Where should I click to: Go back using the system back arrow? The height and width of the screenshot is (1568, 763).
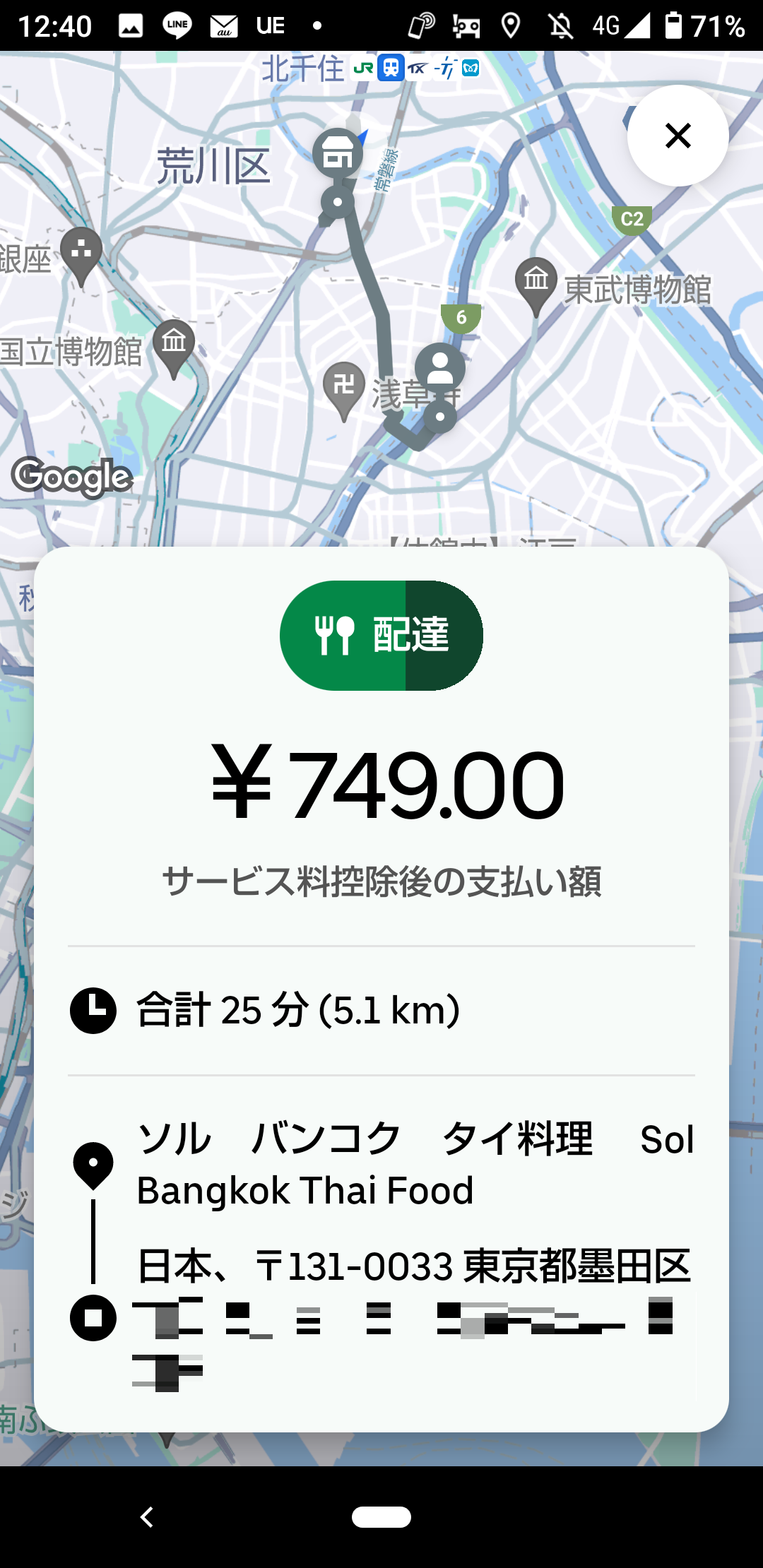tap(147, 1516)
